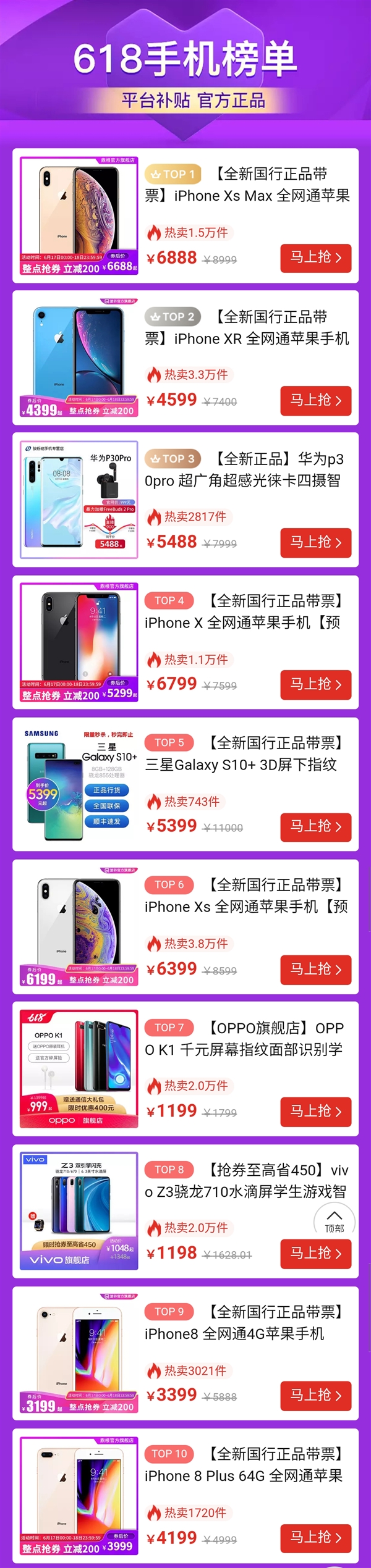Tap 马上抢 for the Huawei P30 Pro
Viewport: 371px width, 1568px height.
coord(315,542)
